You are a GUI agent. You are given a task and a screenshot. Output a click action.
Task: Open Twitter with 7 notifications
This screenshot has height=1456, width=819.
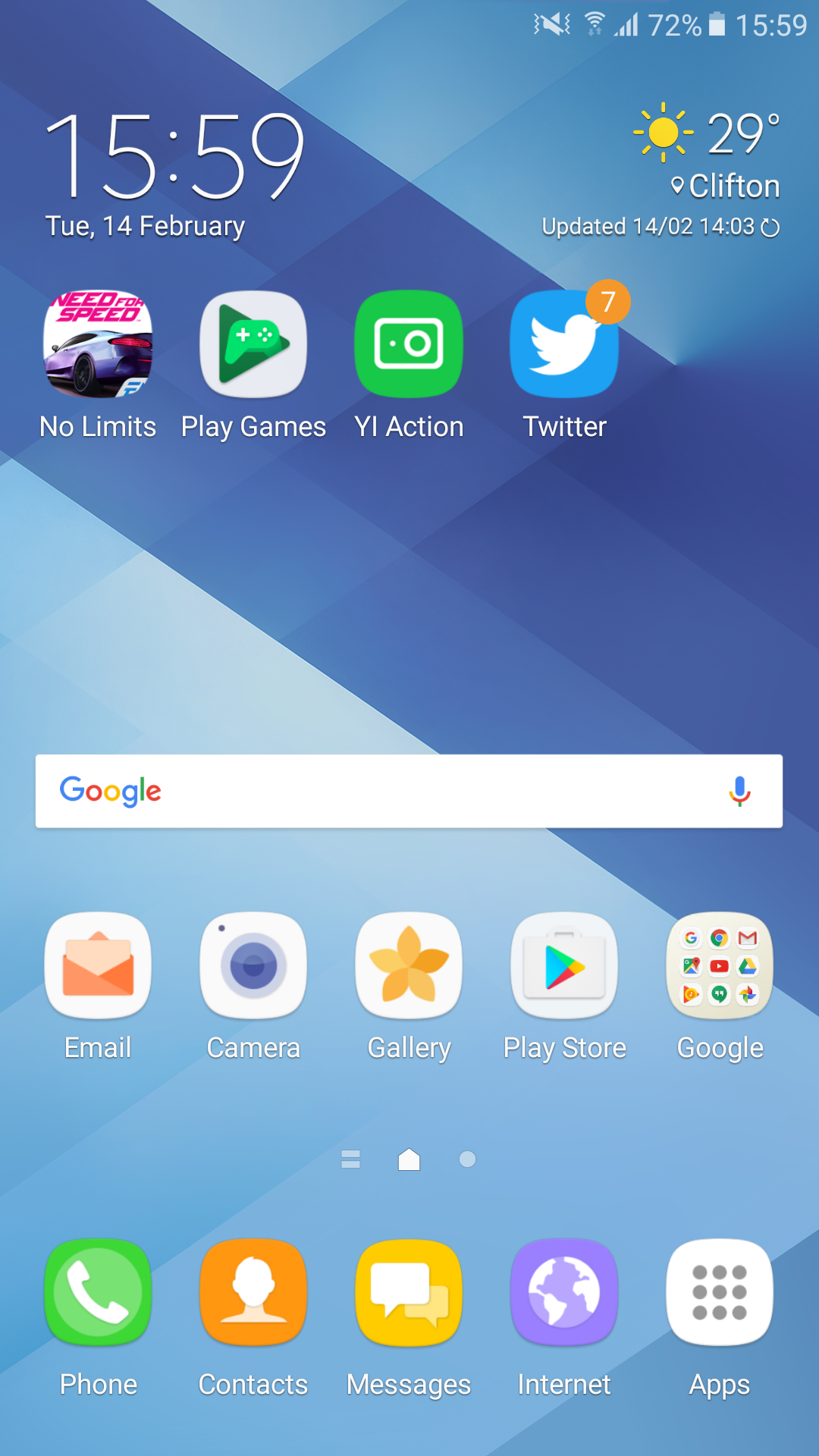click(564, 345)
